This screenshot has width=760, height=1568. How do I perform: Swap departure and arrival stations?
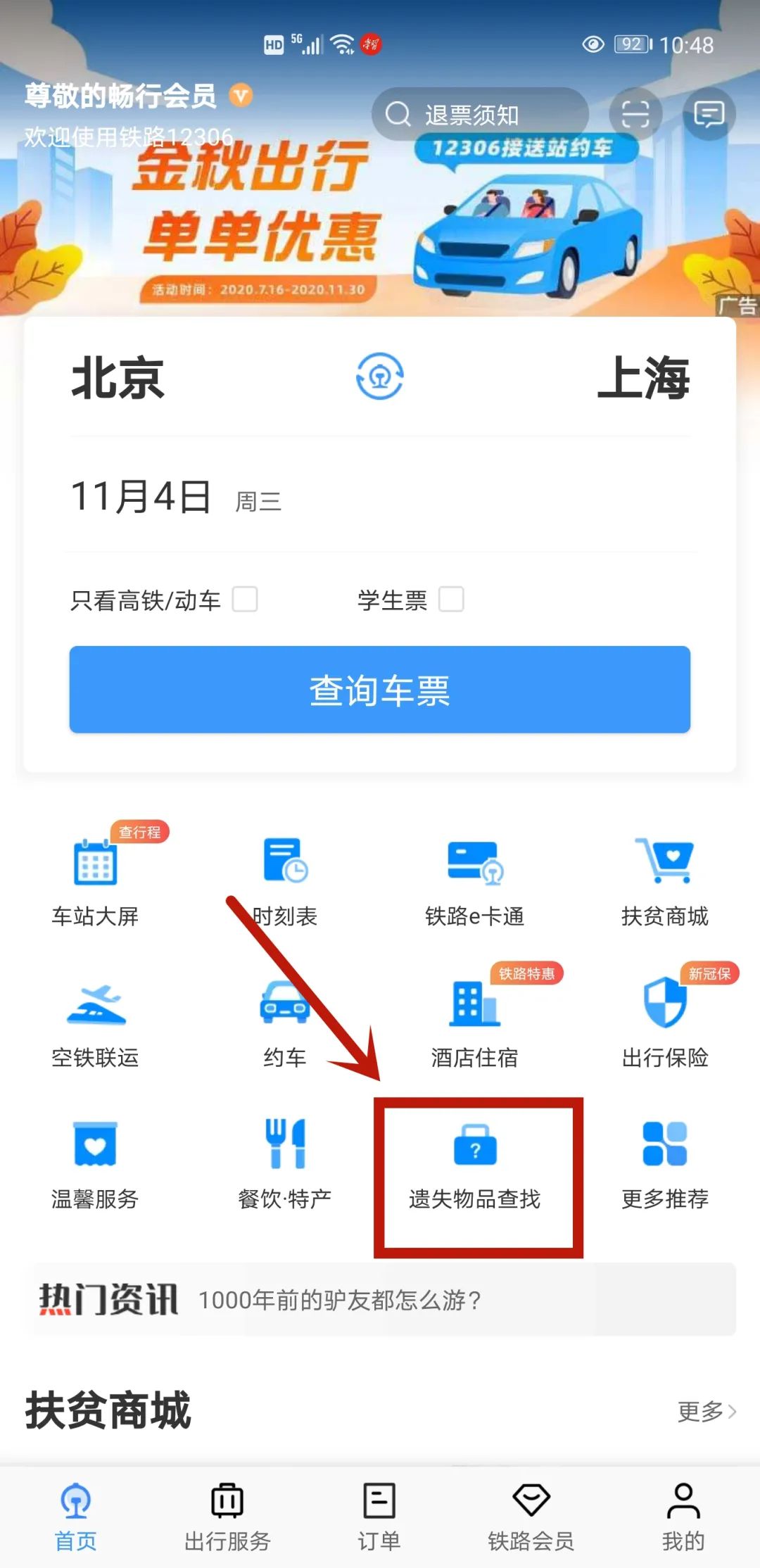pos(379,377)
